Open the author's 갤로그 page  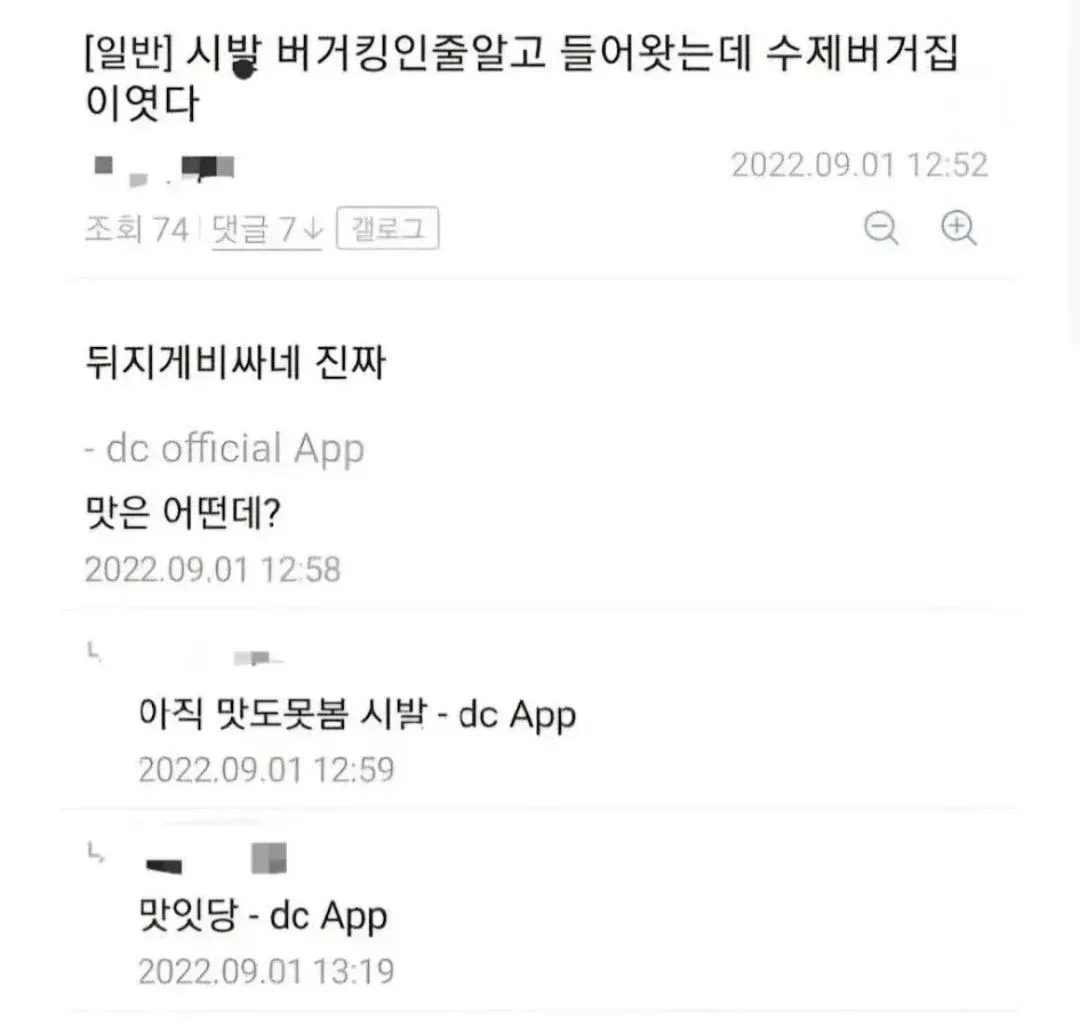[x=388, y=229]
